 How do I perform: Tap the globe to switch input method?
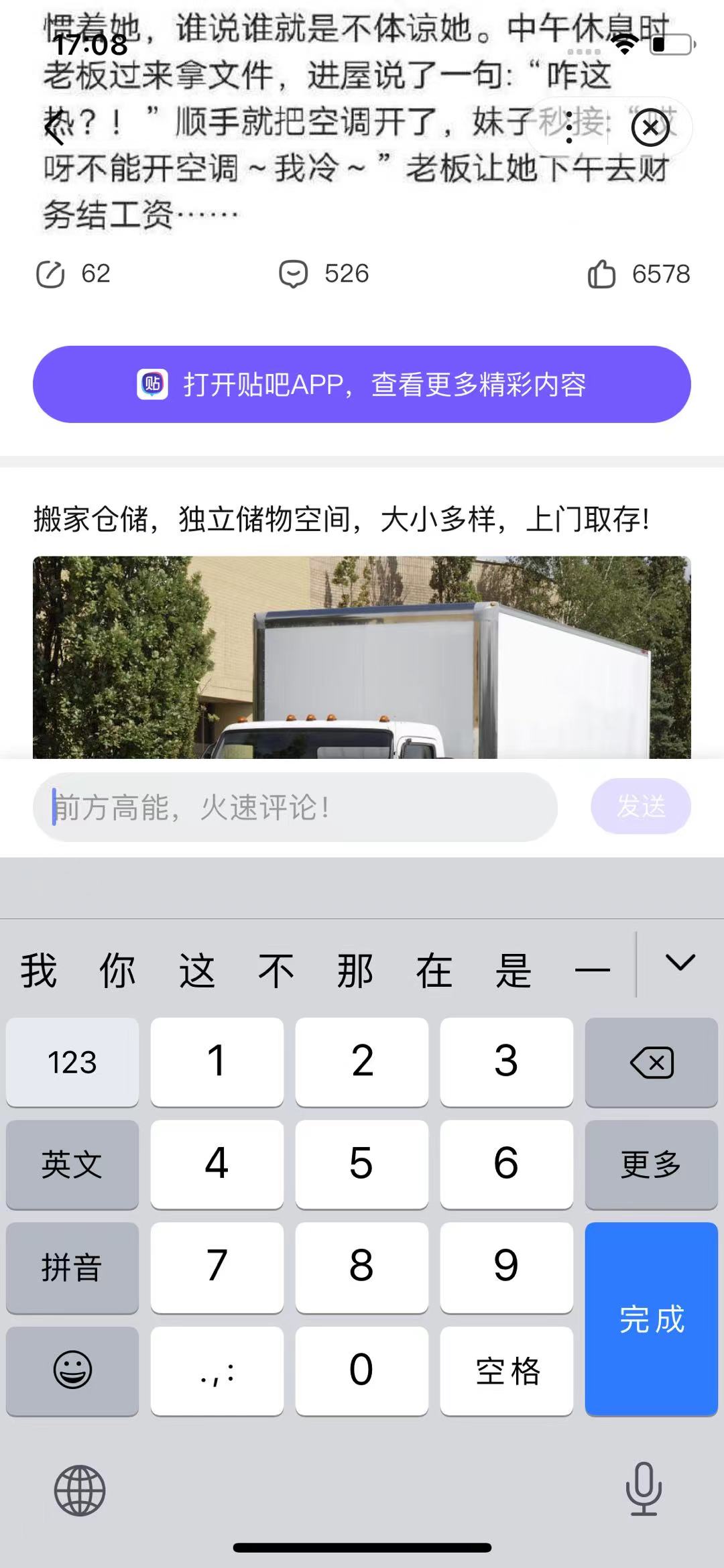(x=80, y=1490)
